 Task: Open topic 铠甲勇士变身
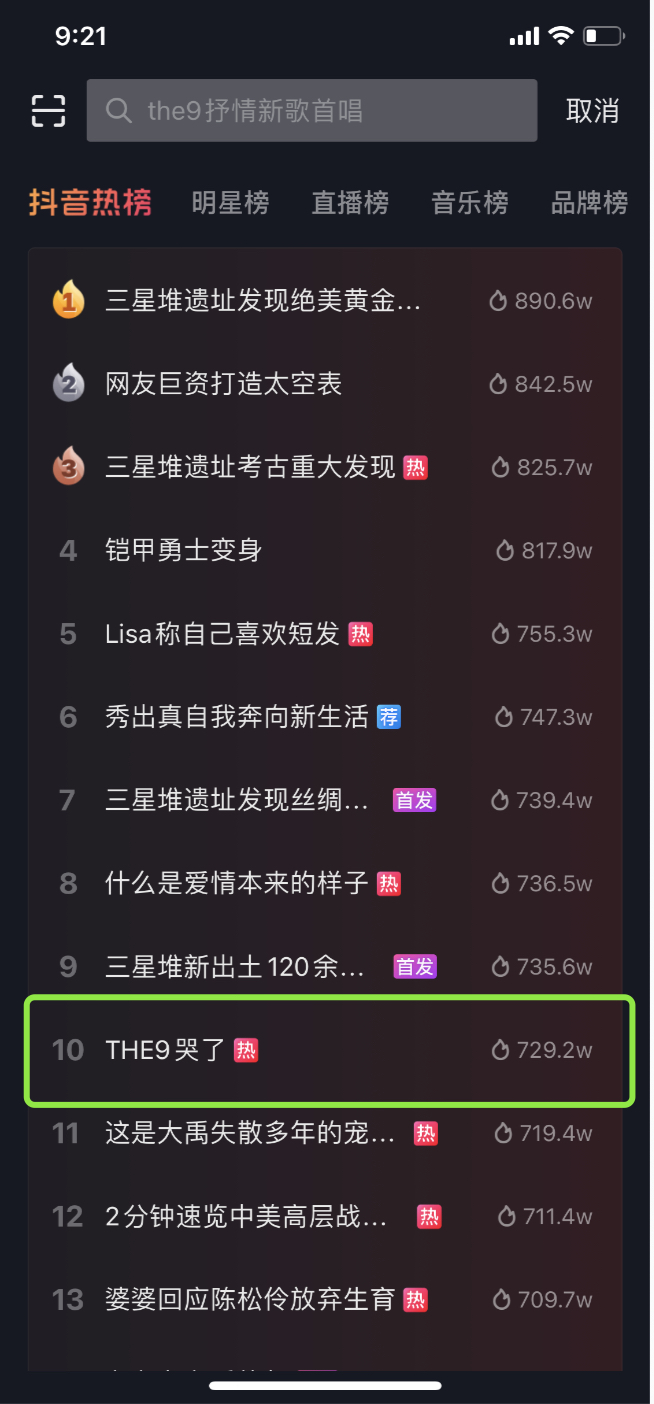point(184,550)
